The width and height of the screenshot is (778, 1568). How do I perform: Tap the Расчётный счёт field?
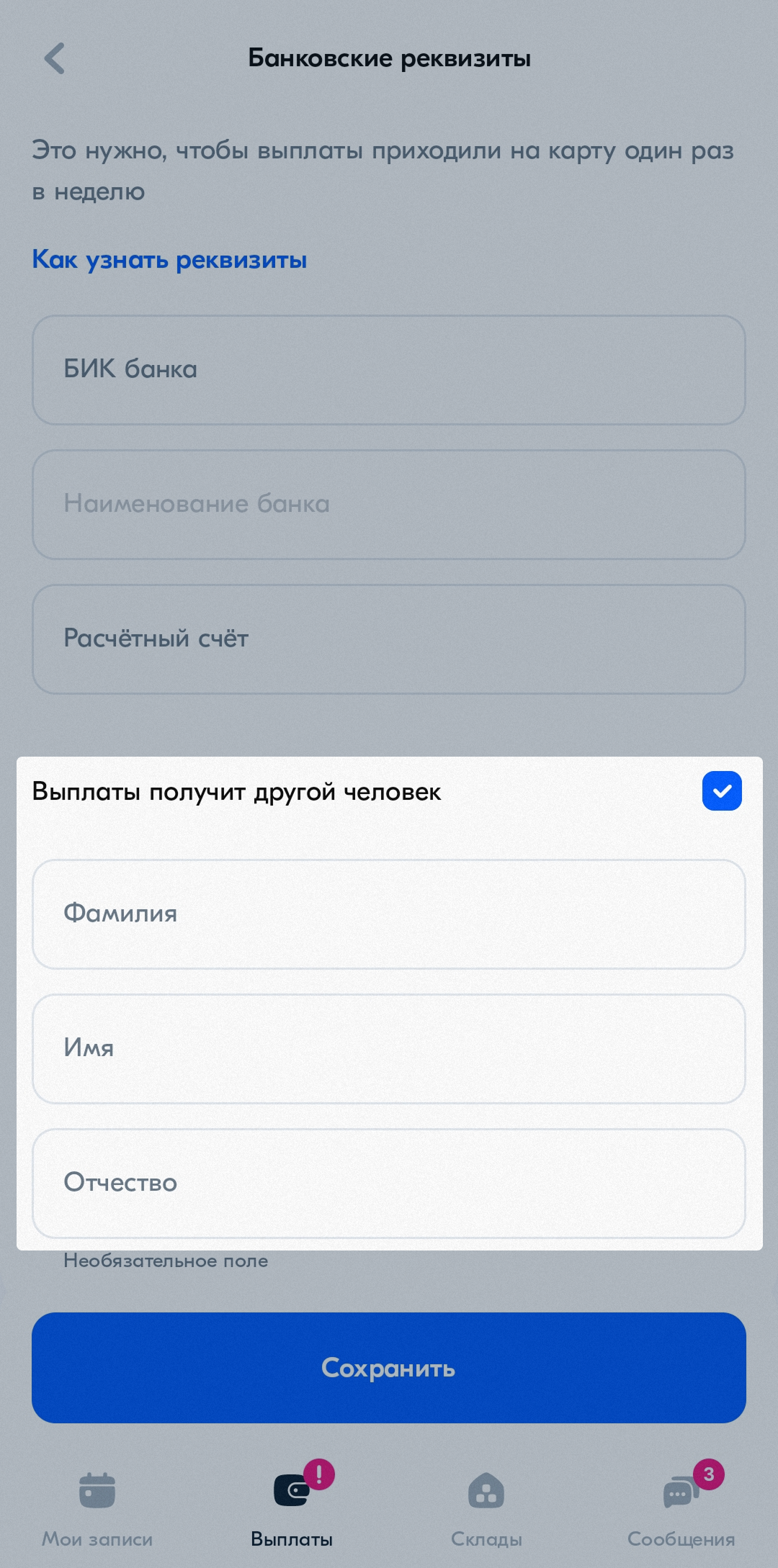[389, 639]
